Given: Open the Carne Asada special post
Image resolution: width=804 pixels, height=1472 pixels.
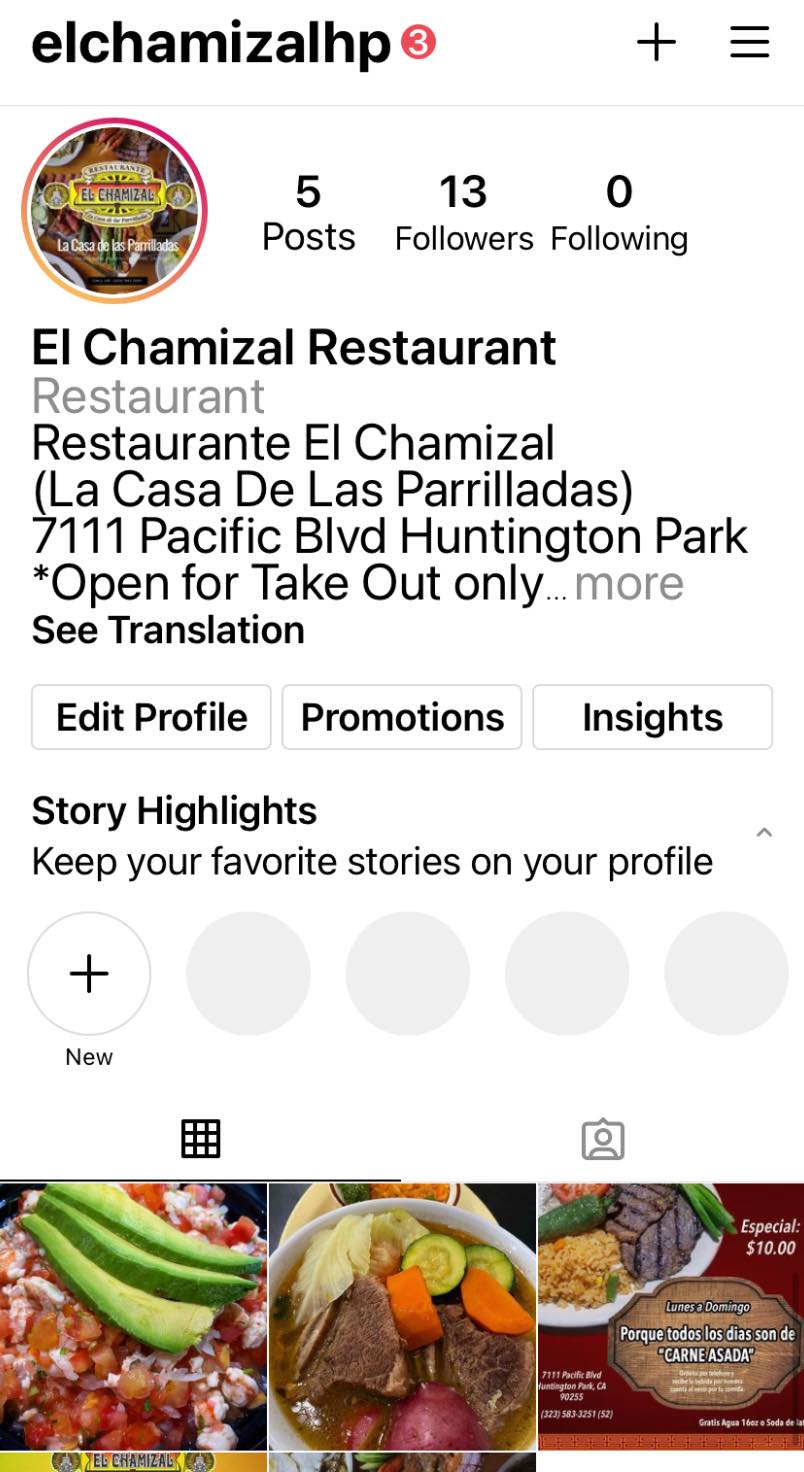Looking at the screenshot, I should [671, 1316].
